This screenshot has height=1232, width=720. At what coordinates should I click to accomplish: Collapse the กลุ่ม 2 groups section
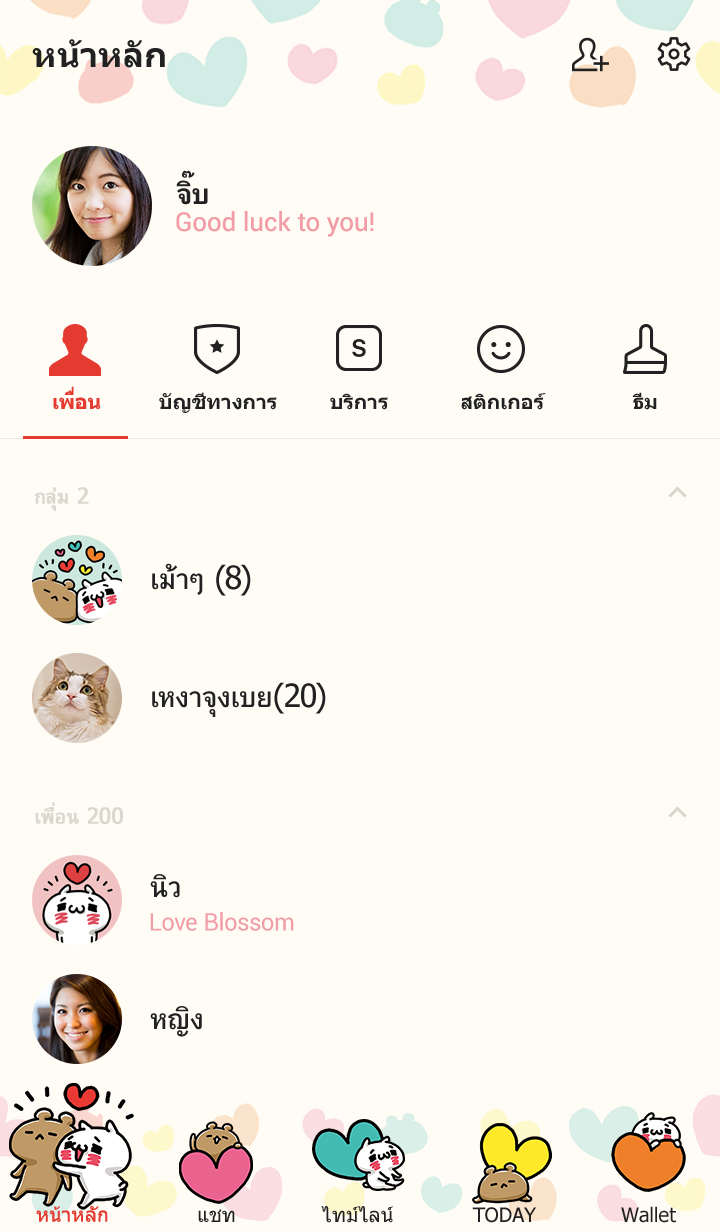click(677, 493)
